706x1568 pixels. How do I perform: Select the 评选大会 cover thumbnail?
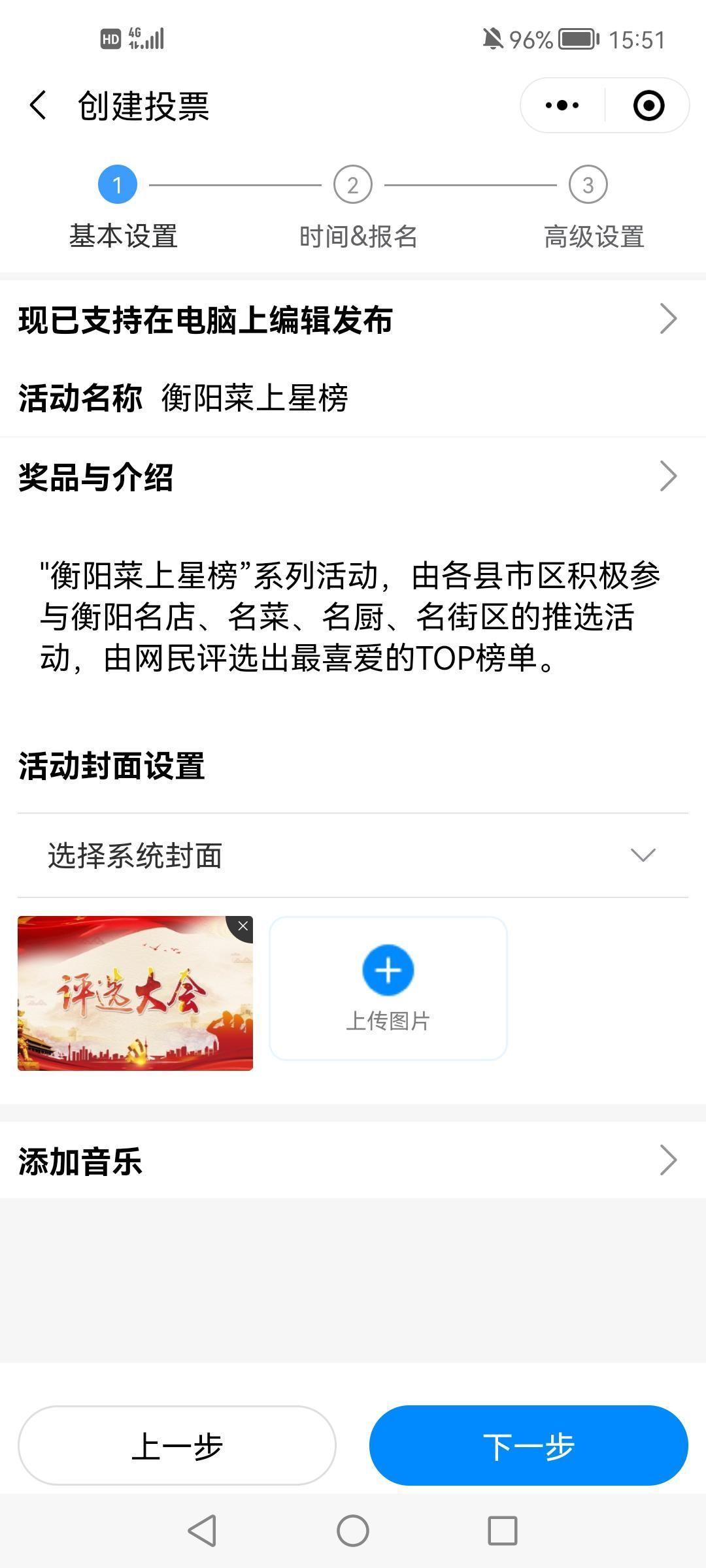point(134,996)
